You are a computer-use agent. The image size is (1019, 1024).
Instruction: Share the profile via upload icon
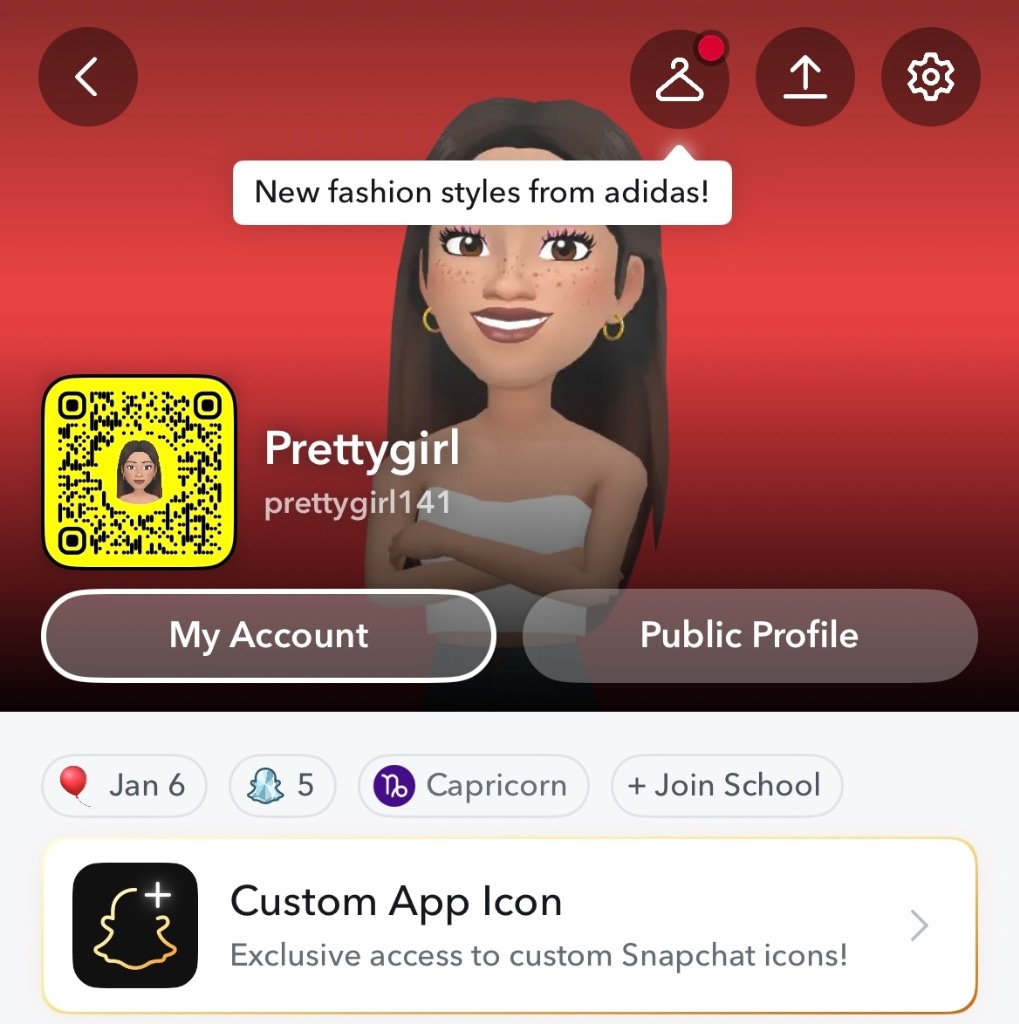(x=805, y=78)
